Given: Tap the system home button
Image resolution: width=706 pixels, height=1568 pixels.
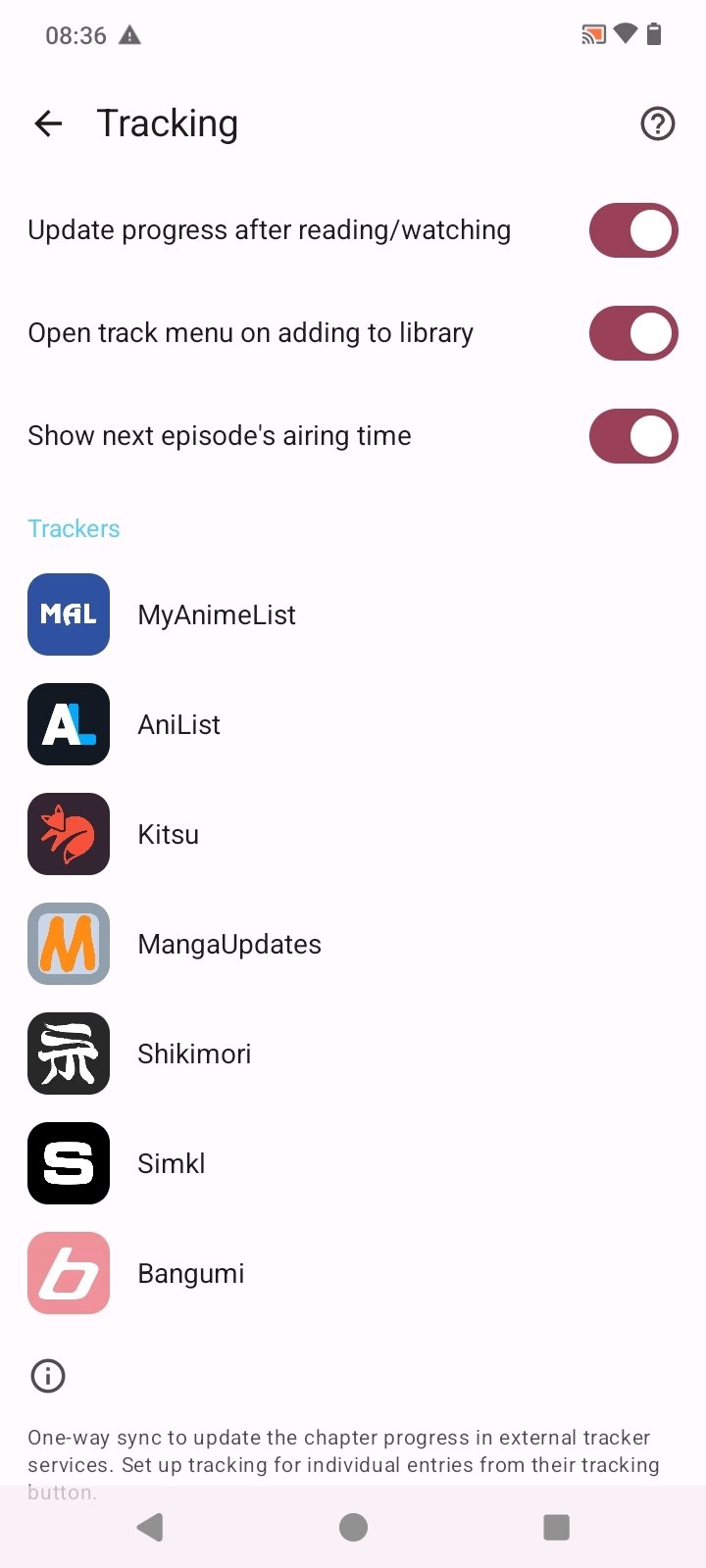Looking at the screenshot, I should click(x=353, y=1527).
